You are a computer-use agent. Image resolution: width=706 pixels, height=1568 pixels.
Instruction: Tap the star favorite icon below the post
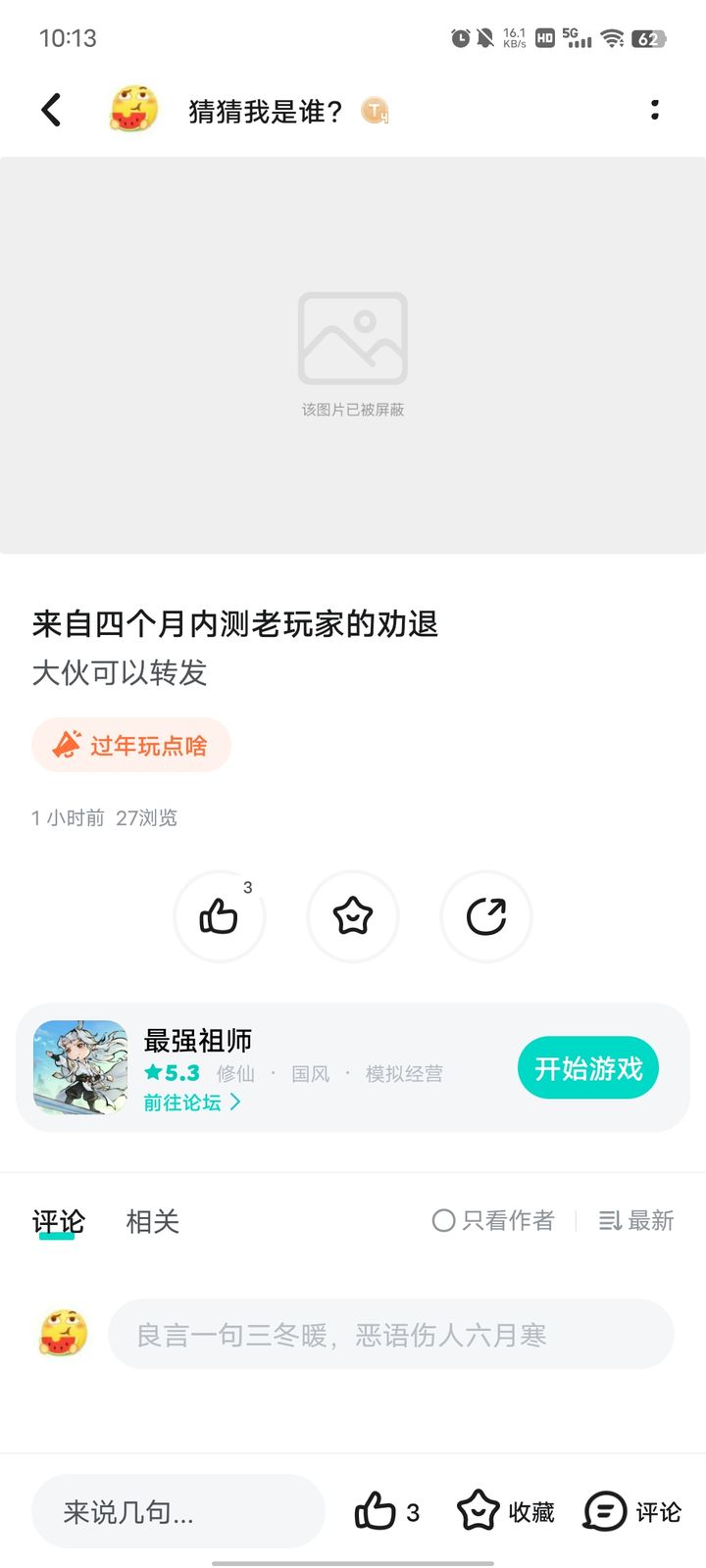[x=353, y=917]
